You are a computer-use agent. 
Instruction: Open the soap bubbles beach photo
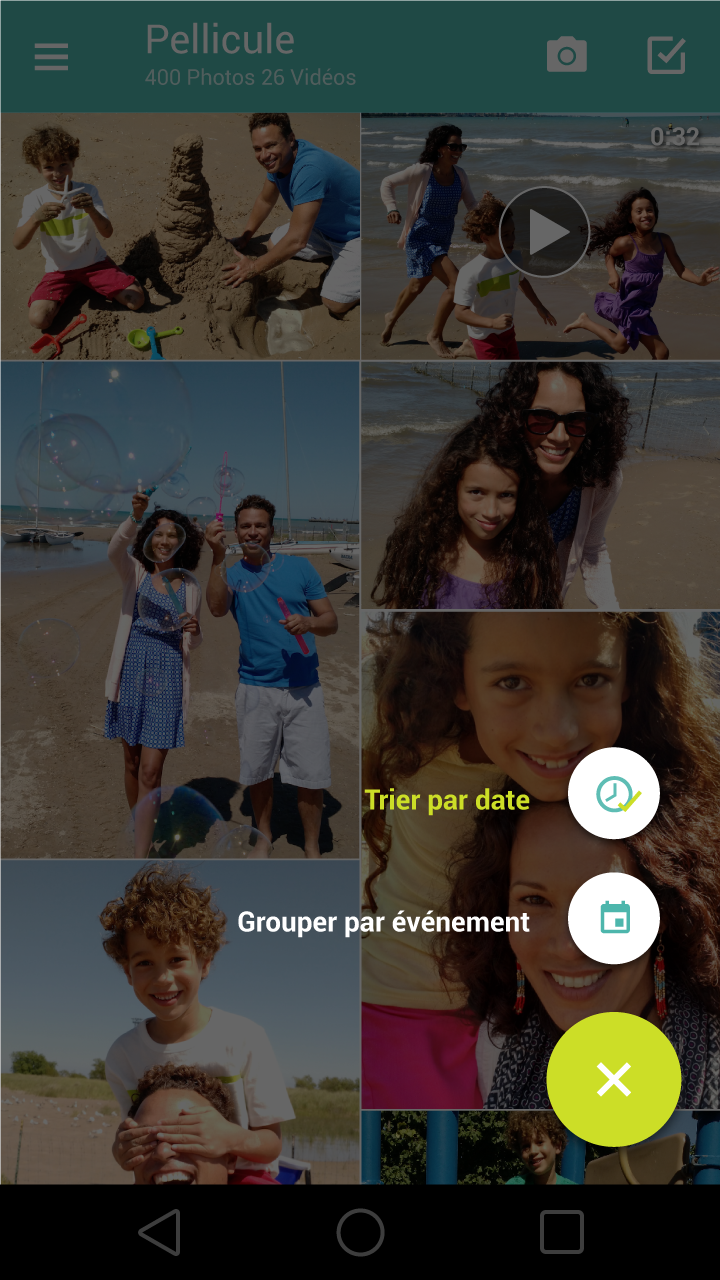180,610
